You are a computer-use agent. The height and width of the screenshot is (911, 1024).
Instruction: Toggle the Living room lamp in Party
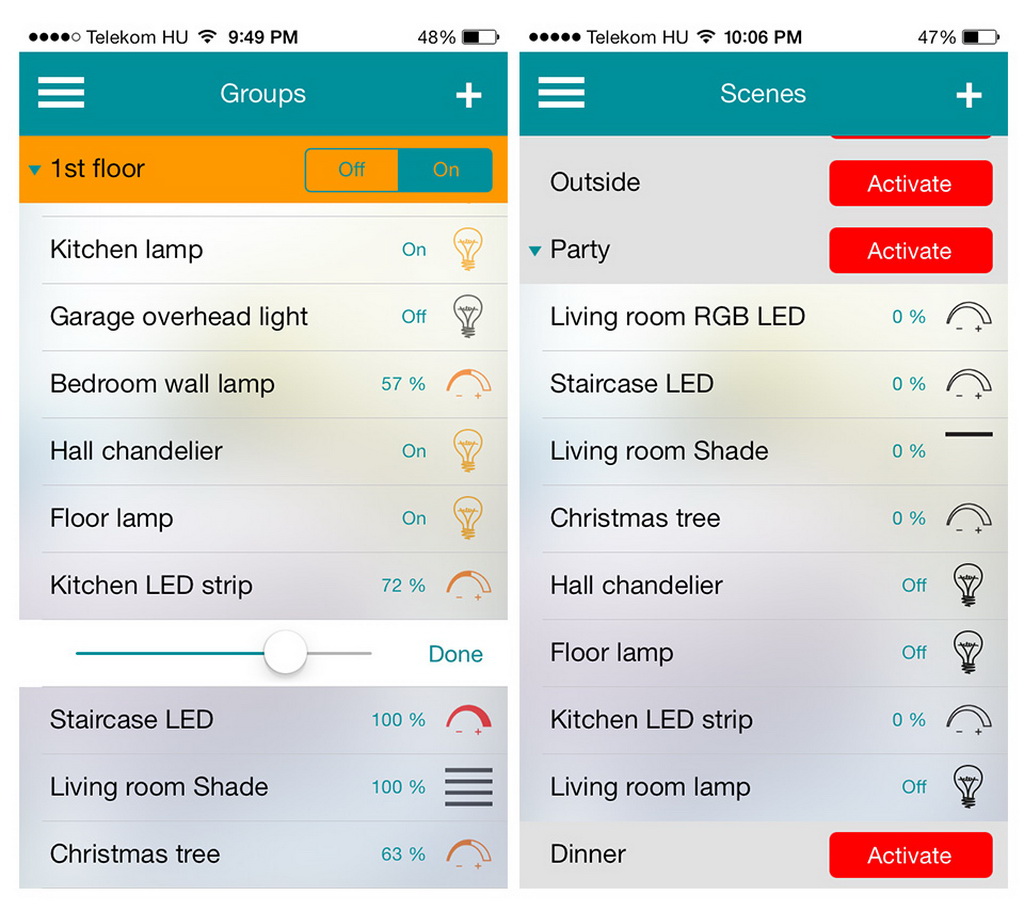[967, 787]
